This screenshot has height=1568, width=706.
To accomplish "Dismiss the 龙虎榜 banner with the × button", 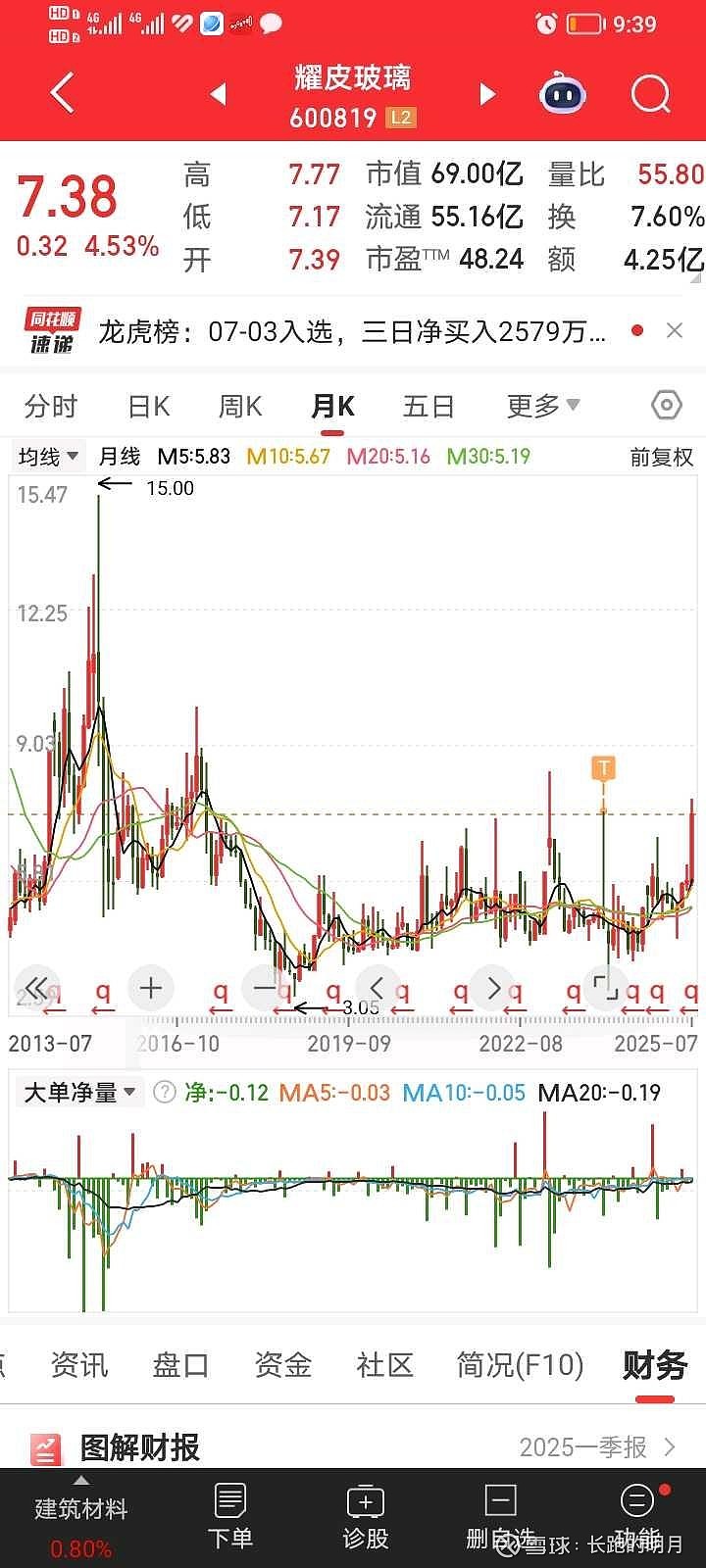I will click(x=674, y=329).
